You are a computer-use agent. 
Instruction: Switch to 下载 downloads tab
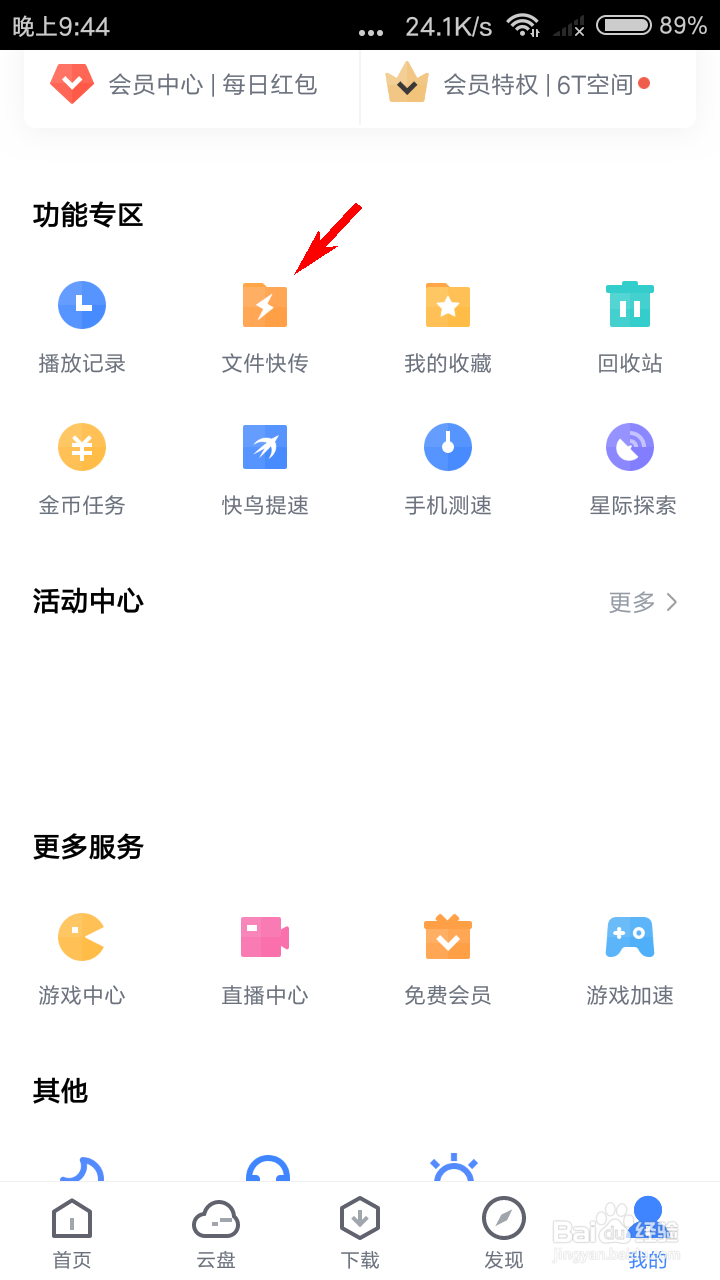pos(360,1232)
